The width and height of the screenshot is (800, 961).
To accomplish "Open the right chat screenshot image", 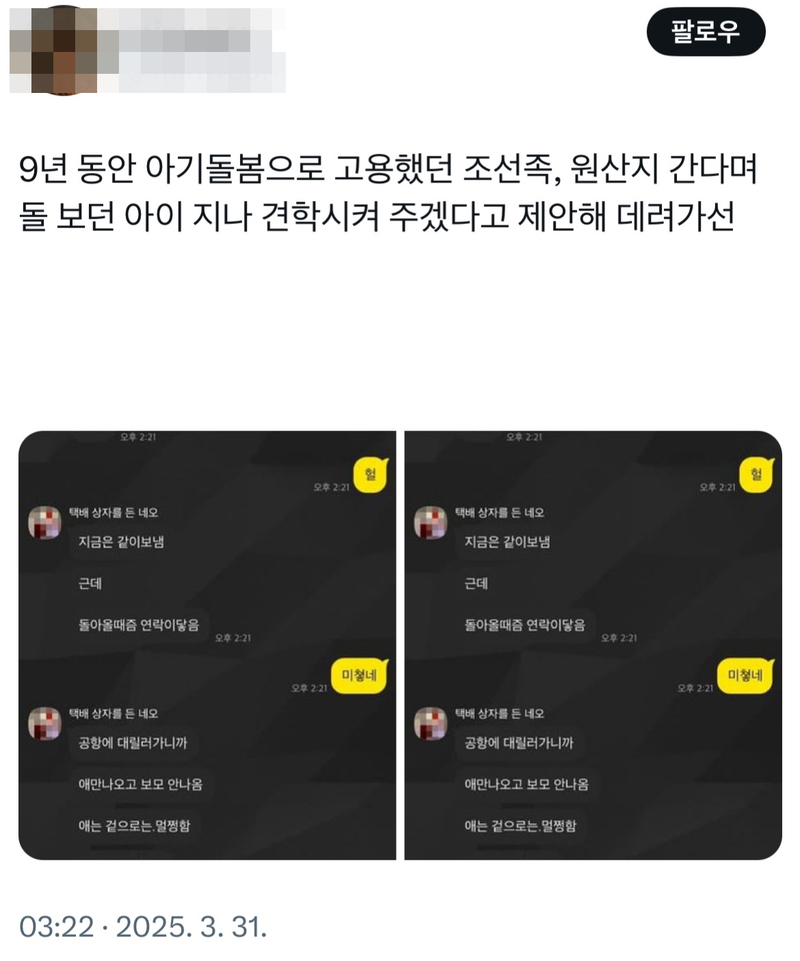I will [x=592, y=645].
